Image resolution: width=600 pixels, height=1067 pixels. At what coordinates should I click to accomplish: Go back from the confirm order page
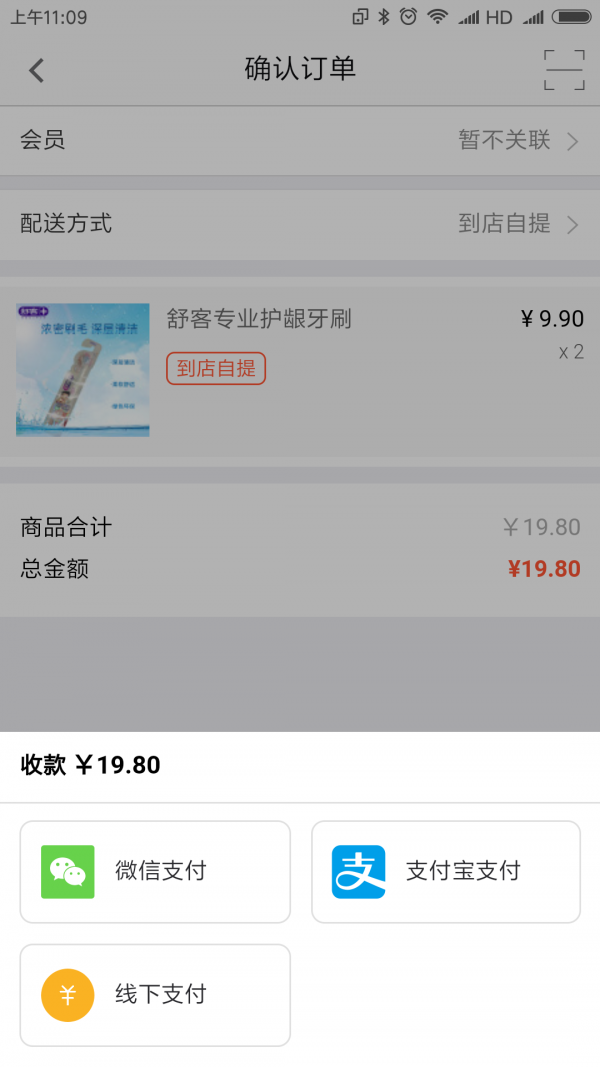point(37,70)
